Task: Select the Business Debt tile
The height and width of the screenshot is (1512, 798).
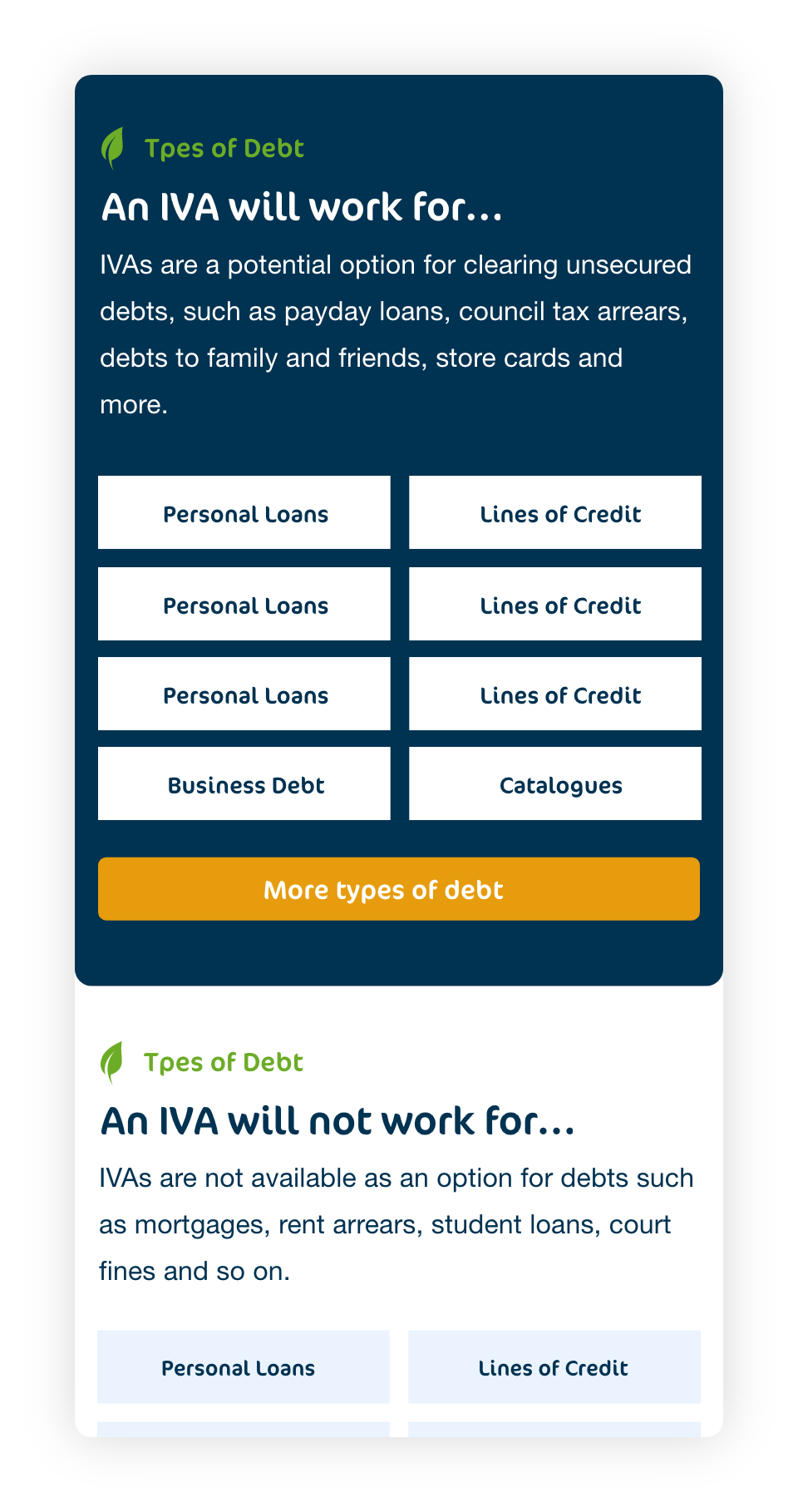Action: [244, 783]
